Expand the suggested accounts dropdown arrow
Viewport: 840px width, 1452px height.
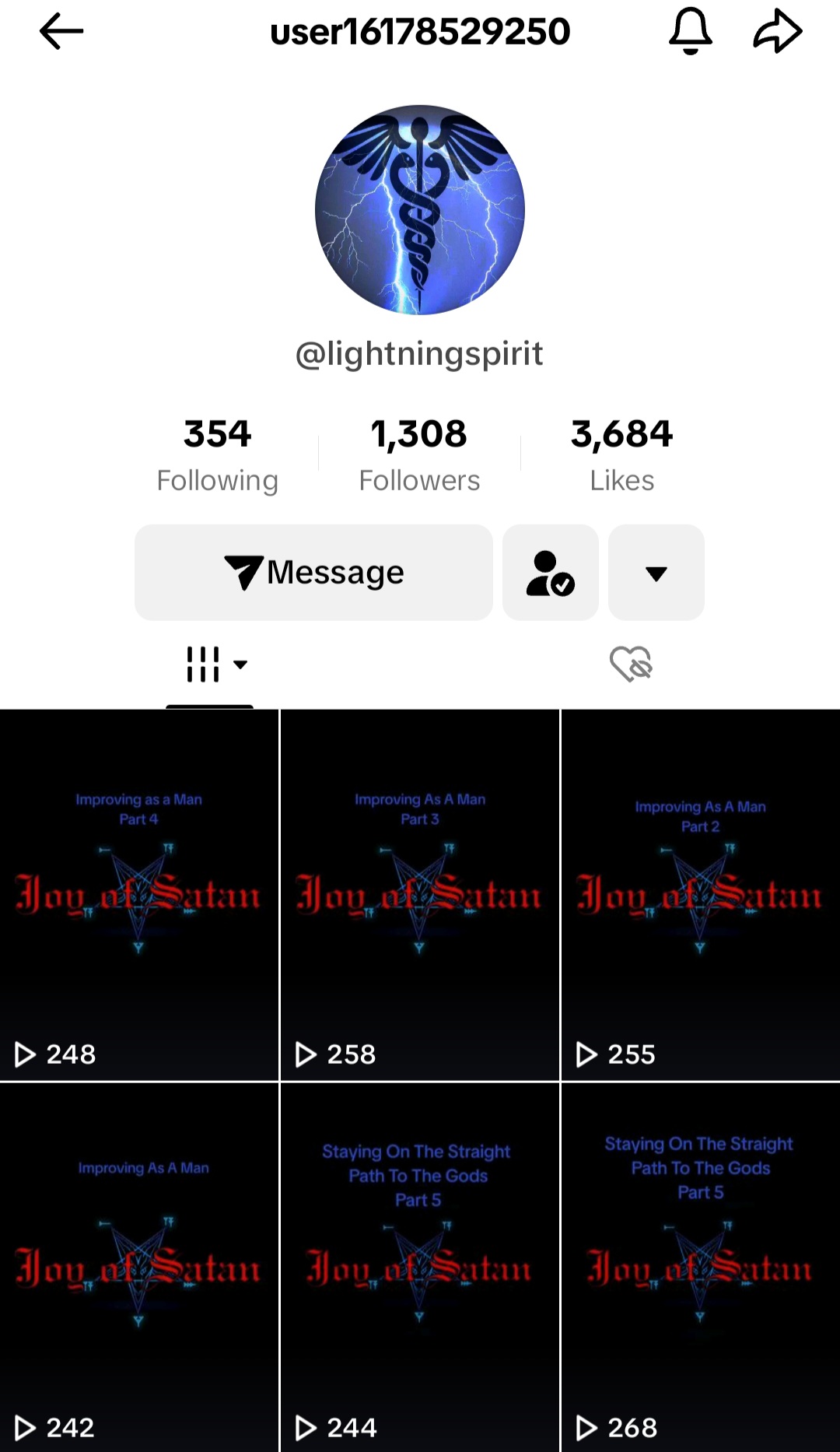(x=656, y=573)
